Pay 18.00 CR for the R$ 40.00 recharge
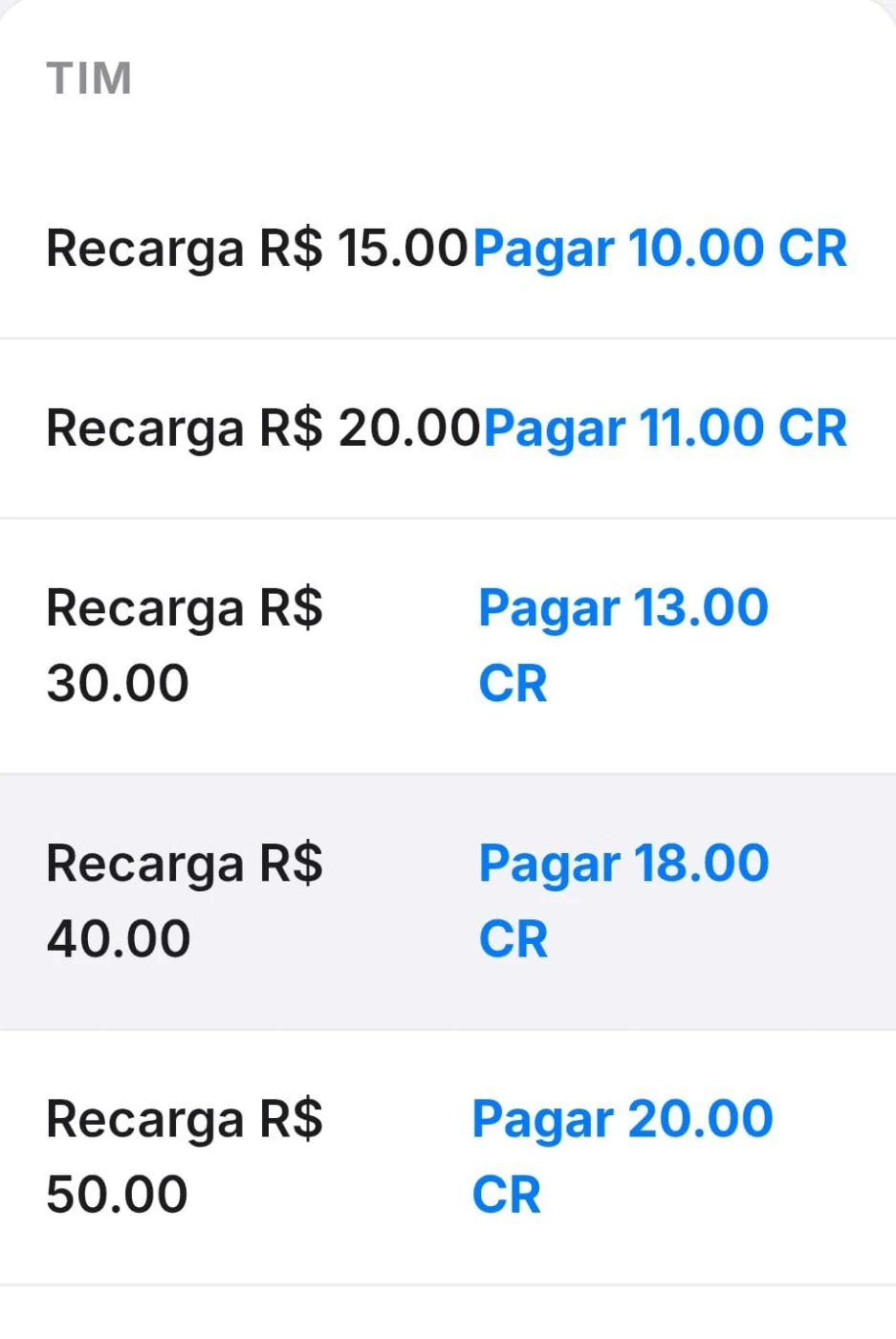The width and height of the screenshot is (896, 1339). click(623, 900)
